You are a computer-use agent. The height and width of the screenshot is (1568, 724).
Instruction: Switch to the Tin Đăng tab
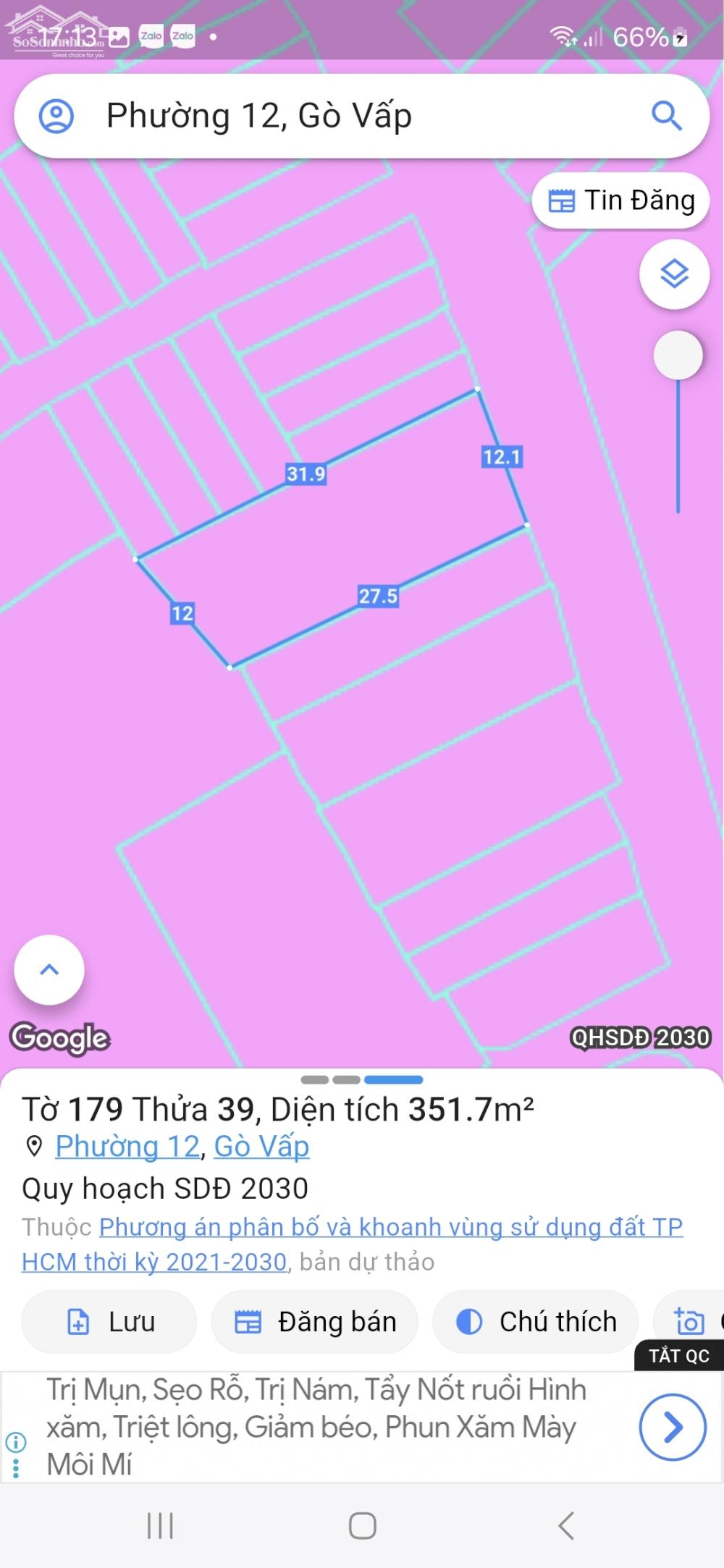pos(621,201)
